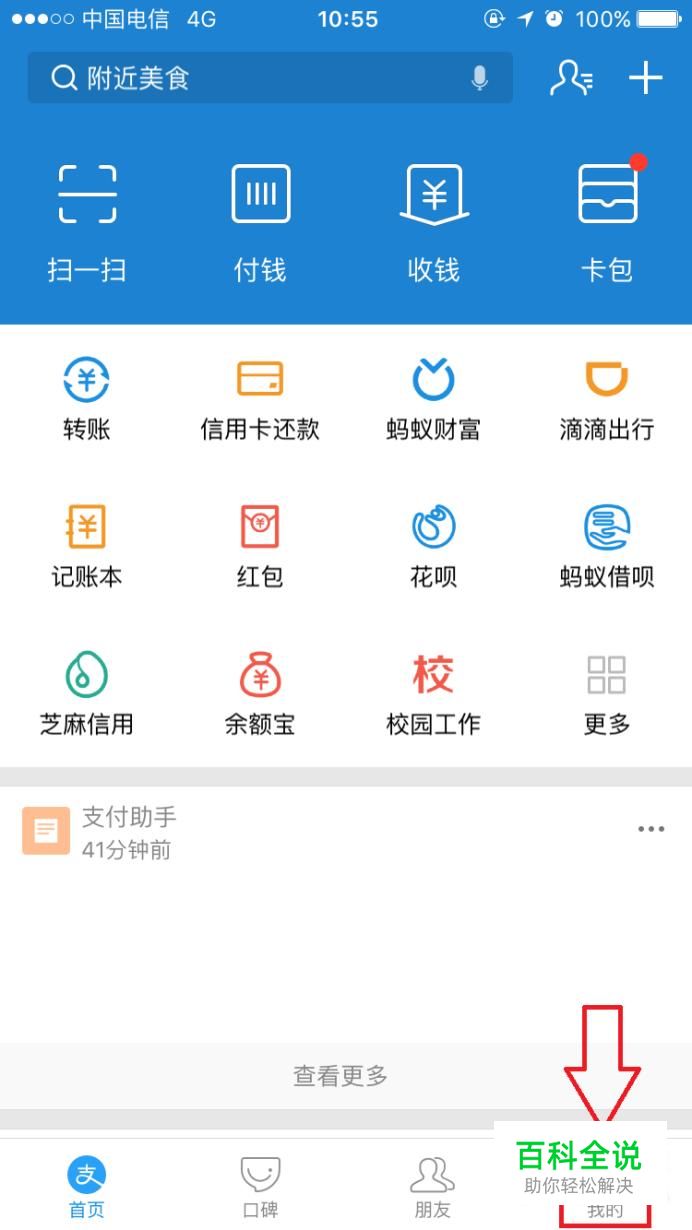Open 扫一扫 scanner
The image size is (692, 1230).
point(87,220)
